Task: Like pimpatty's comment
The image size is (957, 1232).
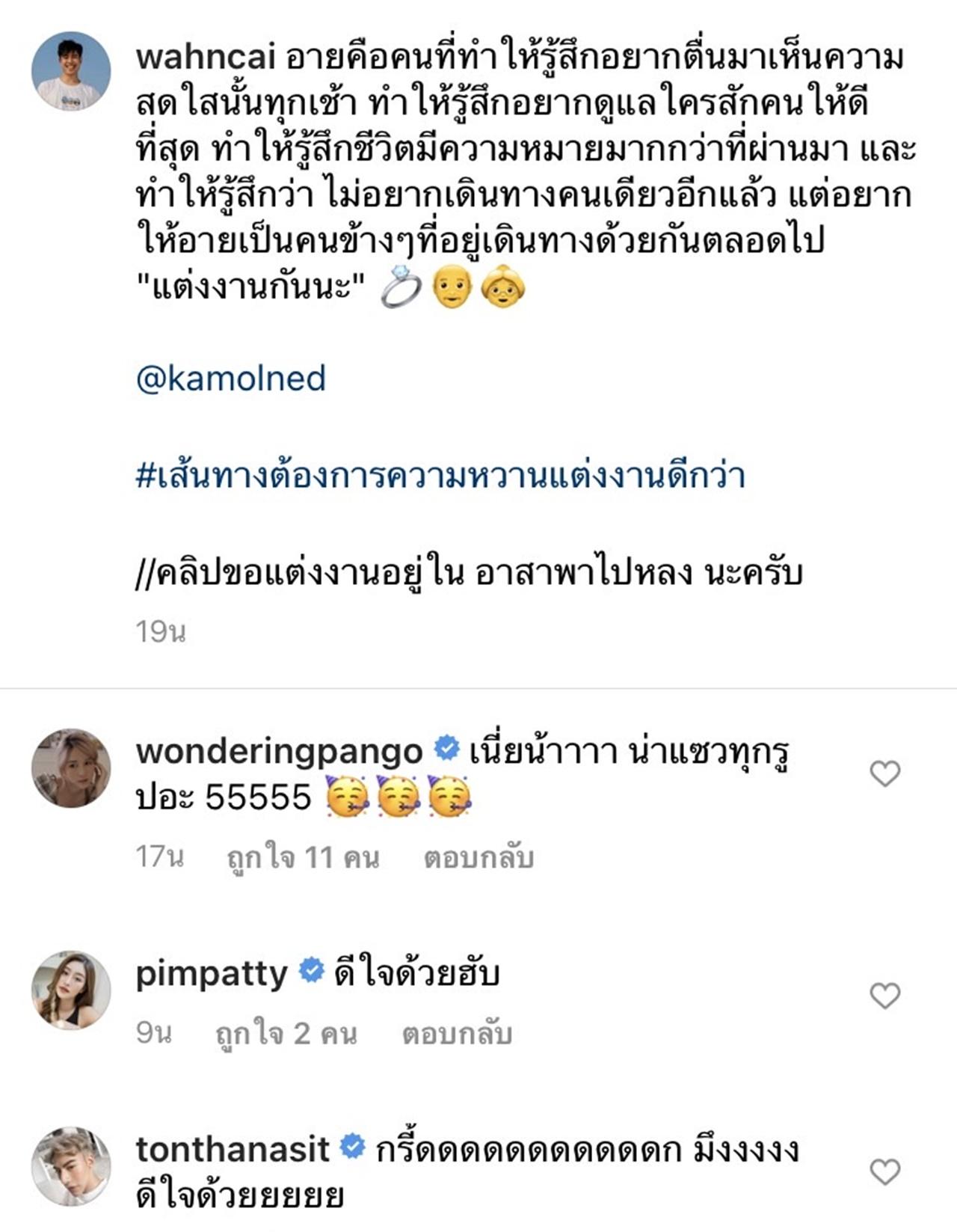Action: pos(885,996)
